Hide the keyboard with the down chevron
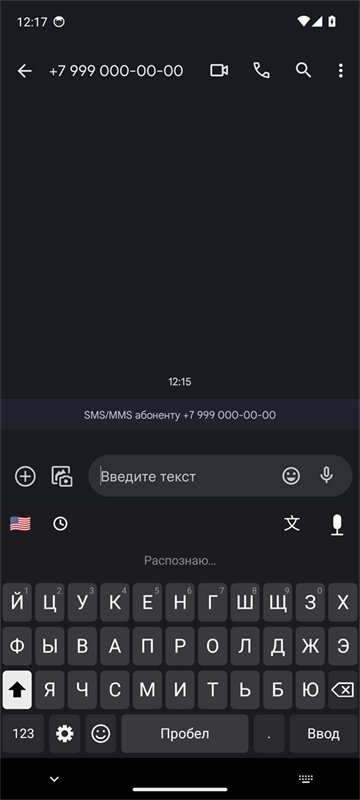The height and width of the screenshot is (800, 360). (x=54, y=779)
